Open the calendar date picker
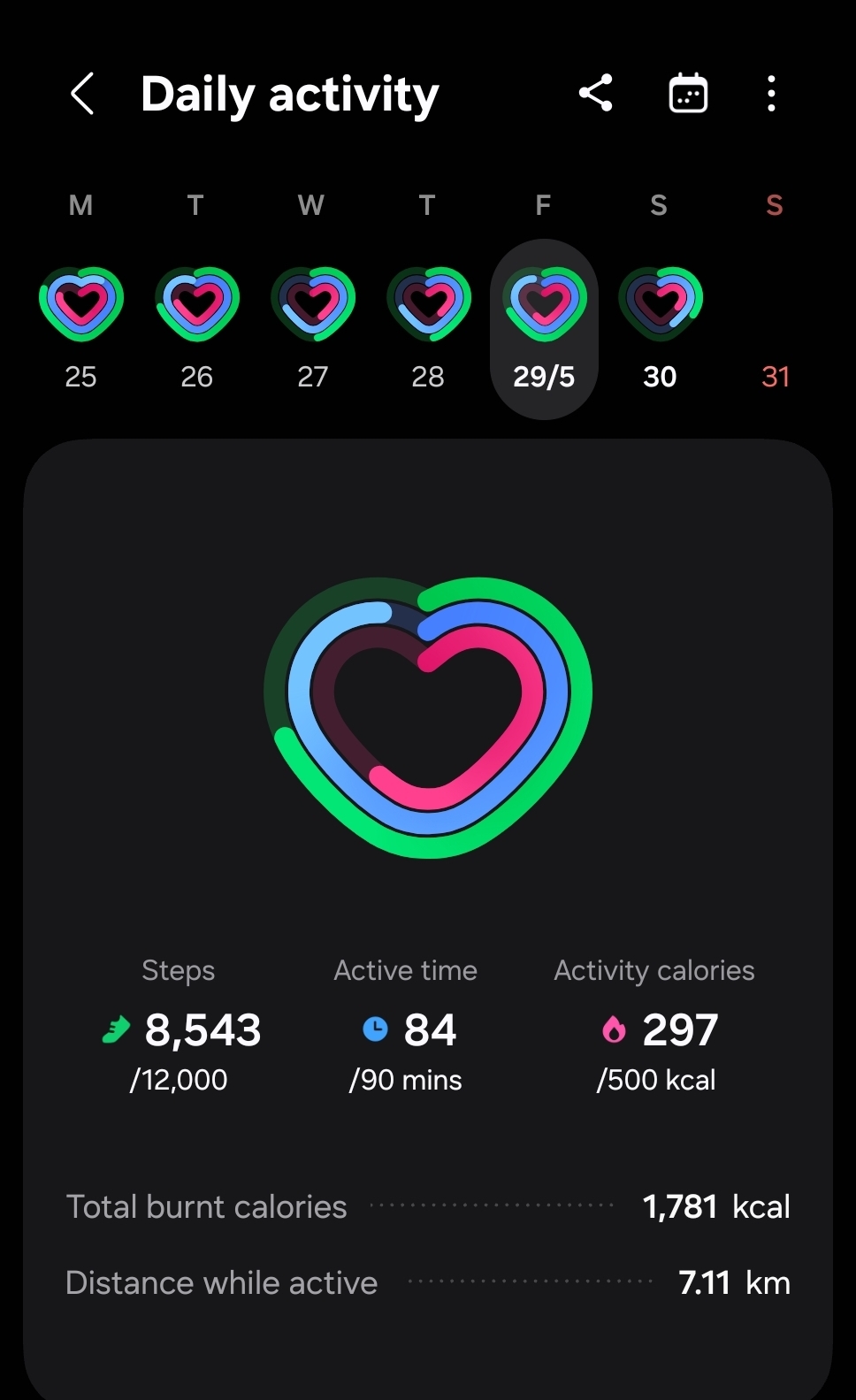856x1400 pixels. tap(688, 93)
